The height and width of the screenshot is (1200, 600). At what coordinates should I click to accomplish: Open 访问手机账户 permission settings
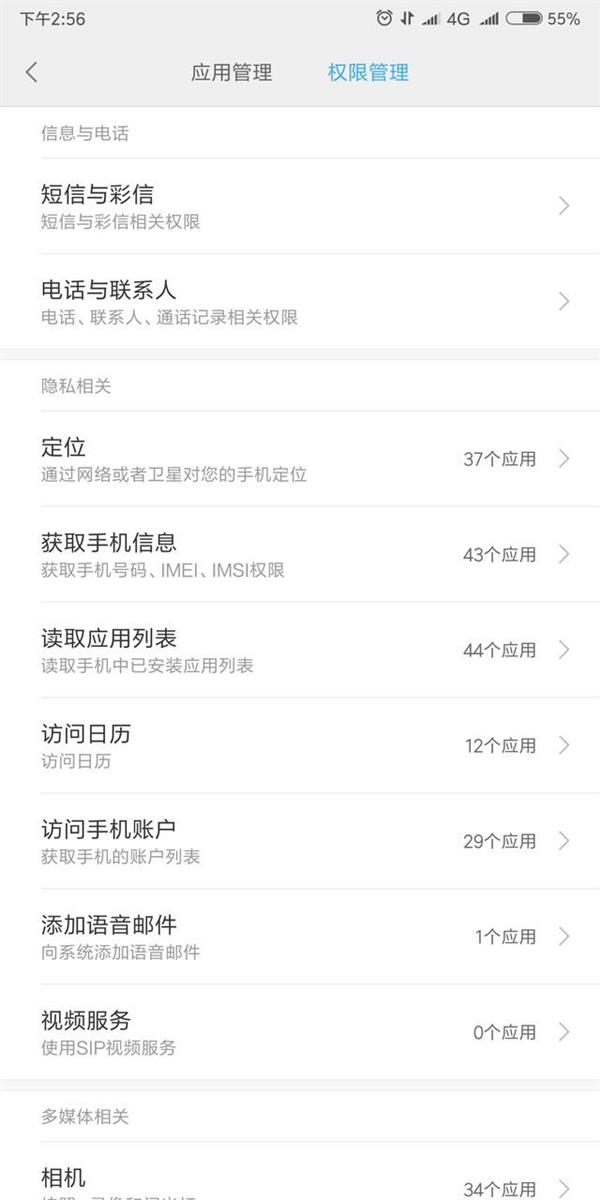[x=300, y=842]
